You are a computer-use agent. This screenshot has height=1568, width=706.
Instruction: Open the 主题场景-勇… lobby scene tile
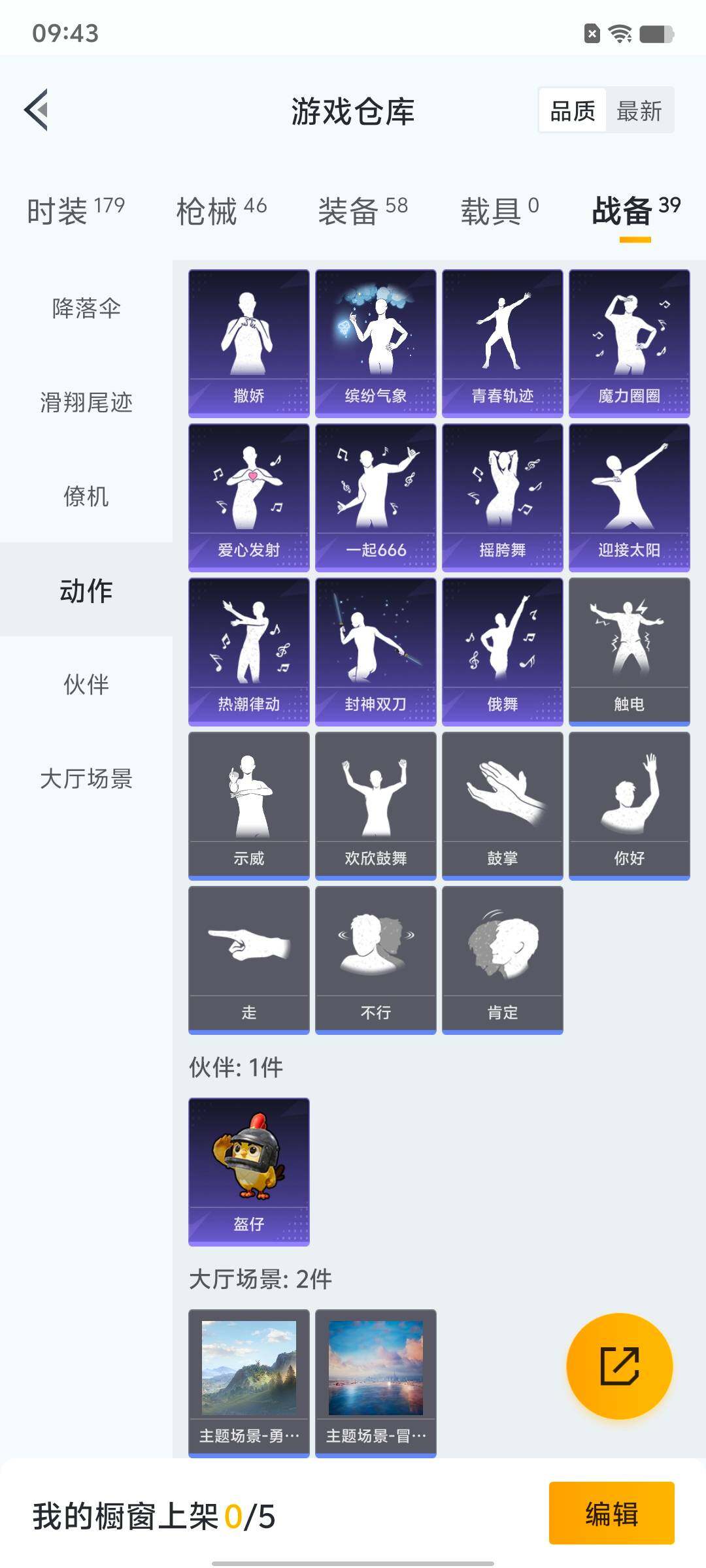click(x=248, y=1382)
